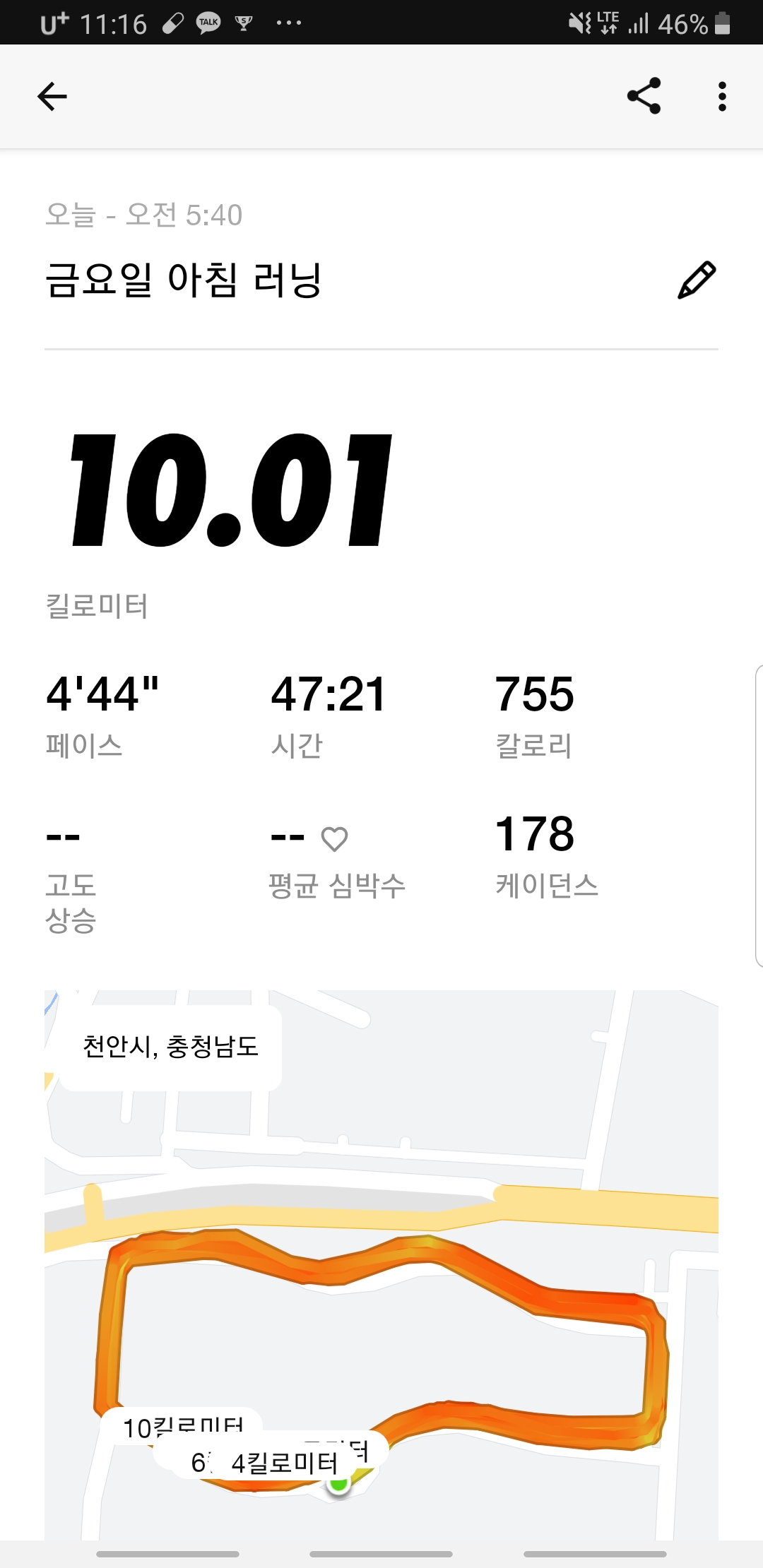Image resolution: width=763 pixels, height=1568 pixels.
Task: Share this run
Action: (x=644, y=96)
